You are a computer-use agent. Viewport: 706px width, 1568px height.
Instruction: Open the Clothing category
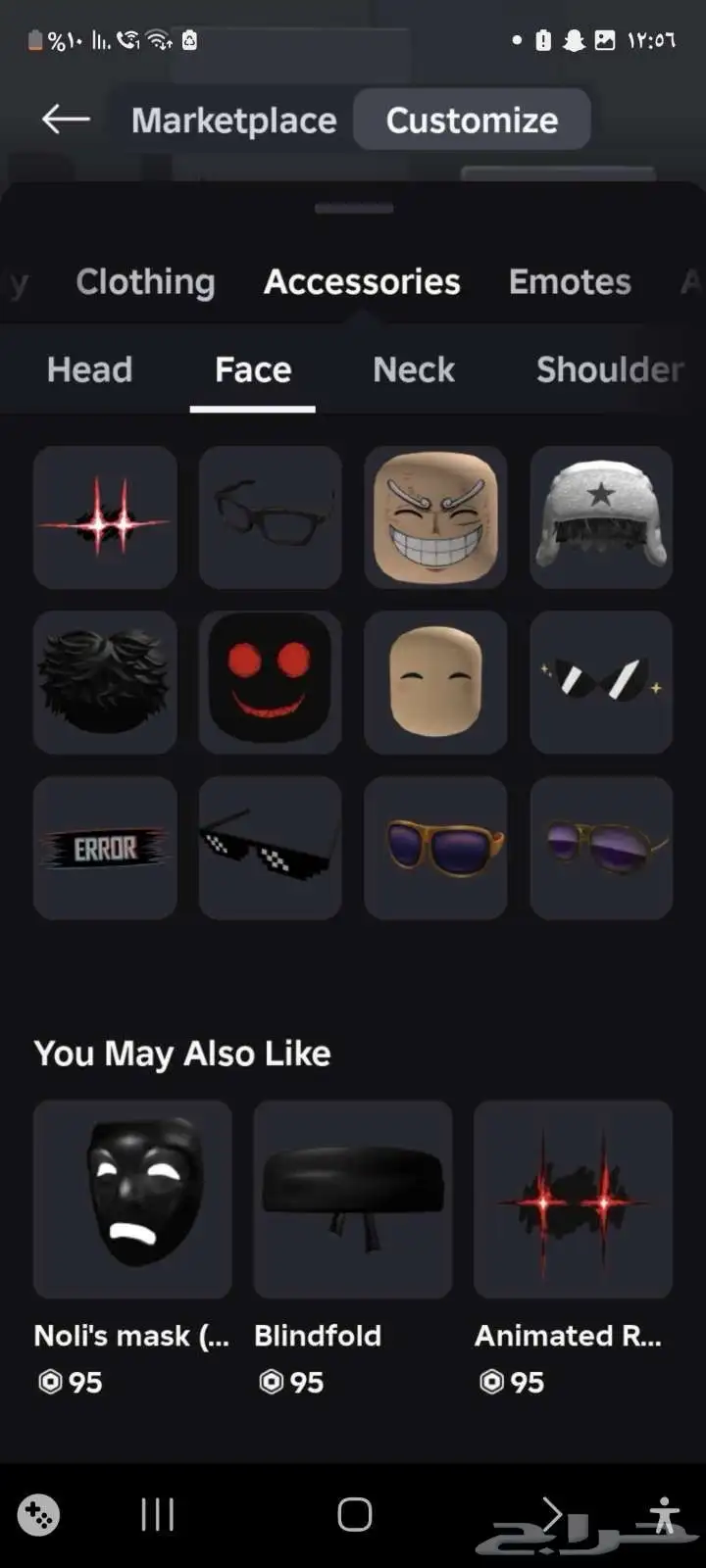click(x=145, y=282)
